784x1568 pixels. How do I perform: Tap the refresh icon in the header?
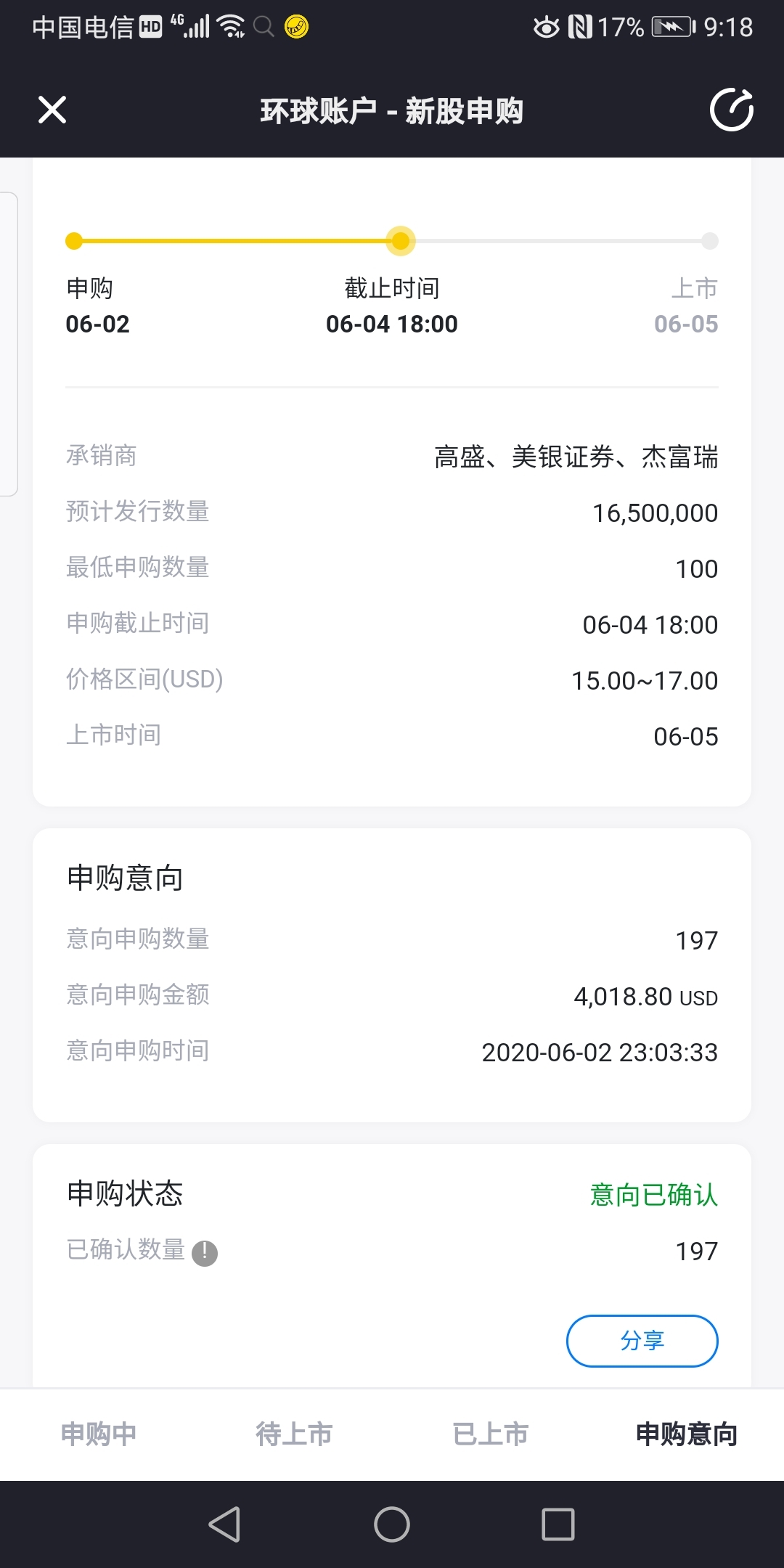coord(731,110)
